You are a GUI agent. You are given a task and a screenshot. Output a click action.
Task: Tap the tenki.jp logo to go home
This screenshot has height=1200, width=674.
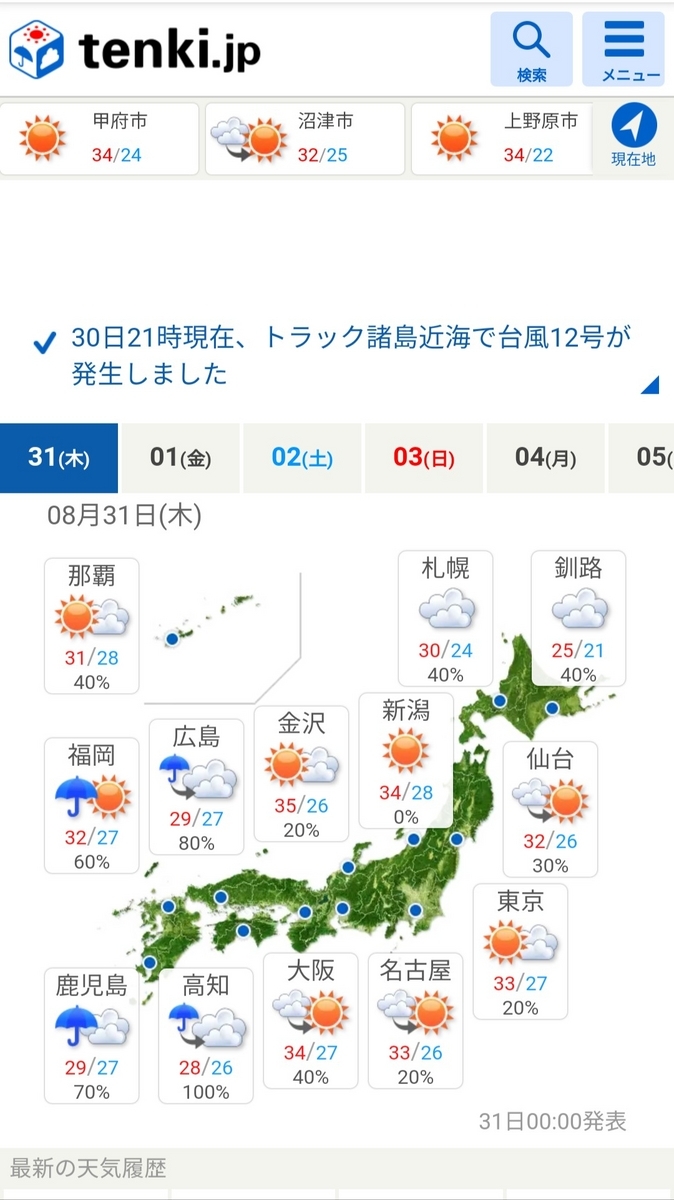point(135,48)
